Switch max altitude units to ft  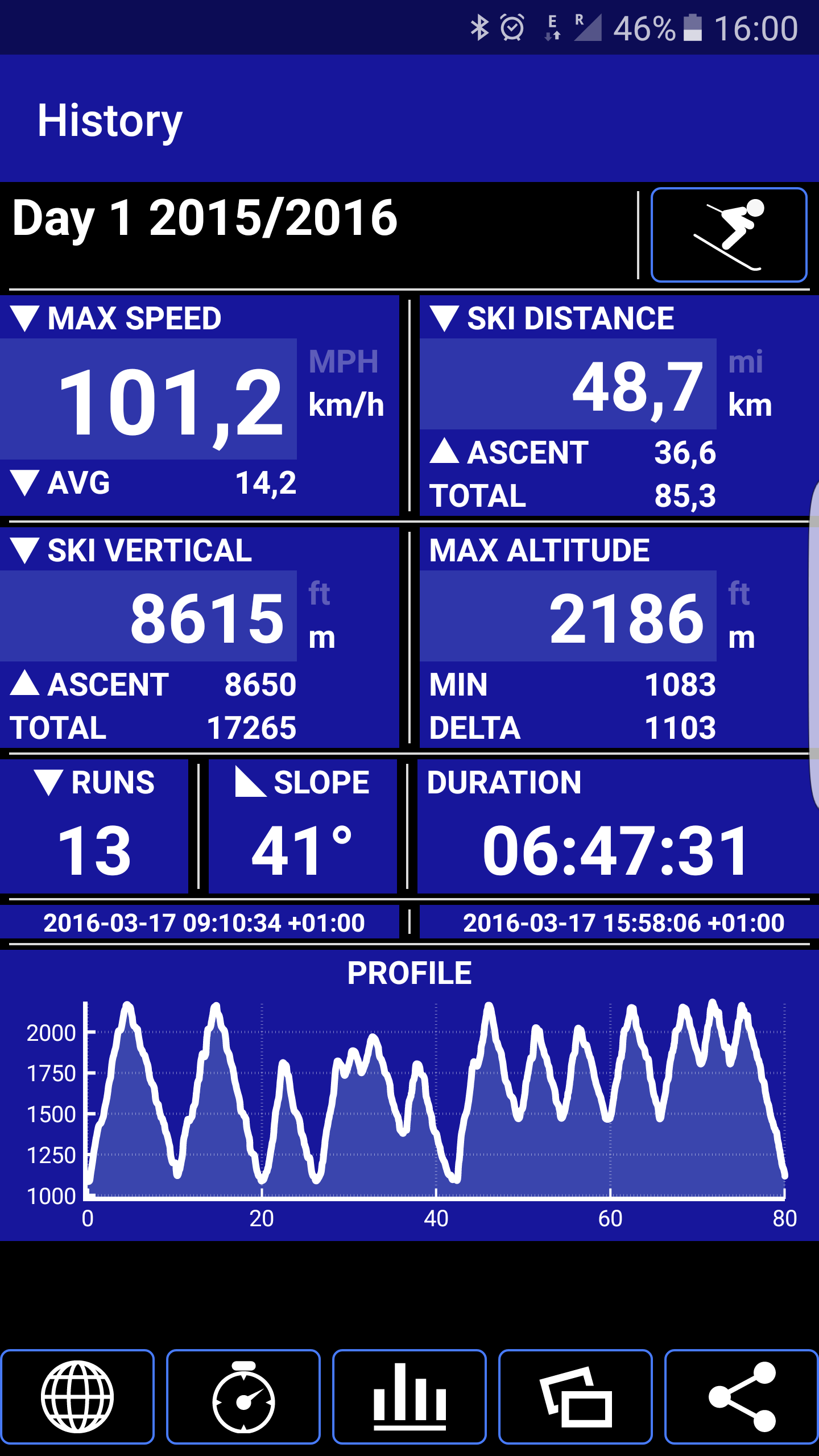tap(739, 594)
